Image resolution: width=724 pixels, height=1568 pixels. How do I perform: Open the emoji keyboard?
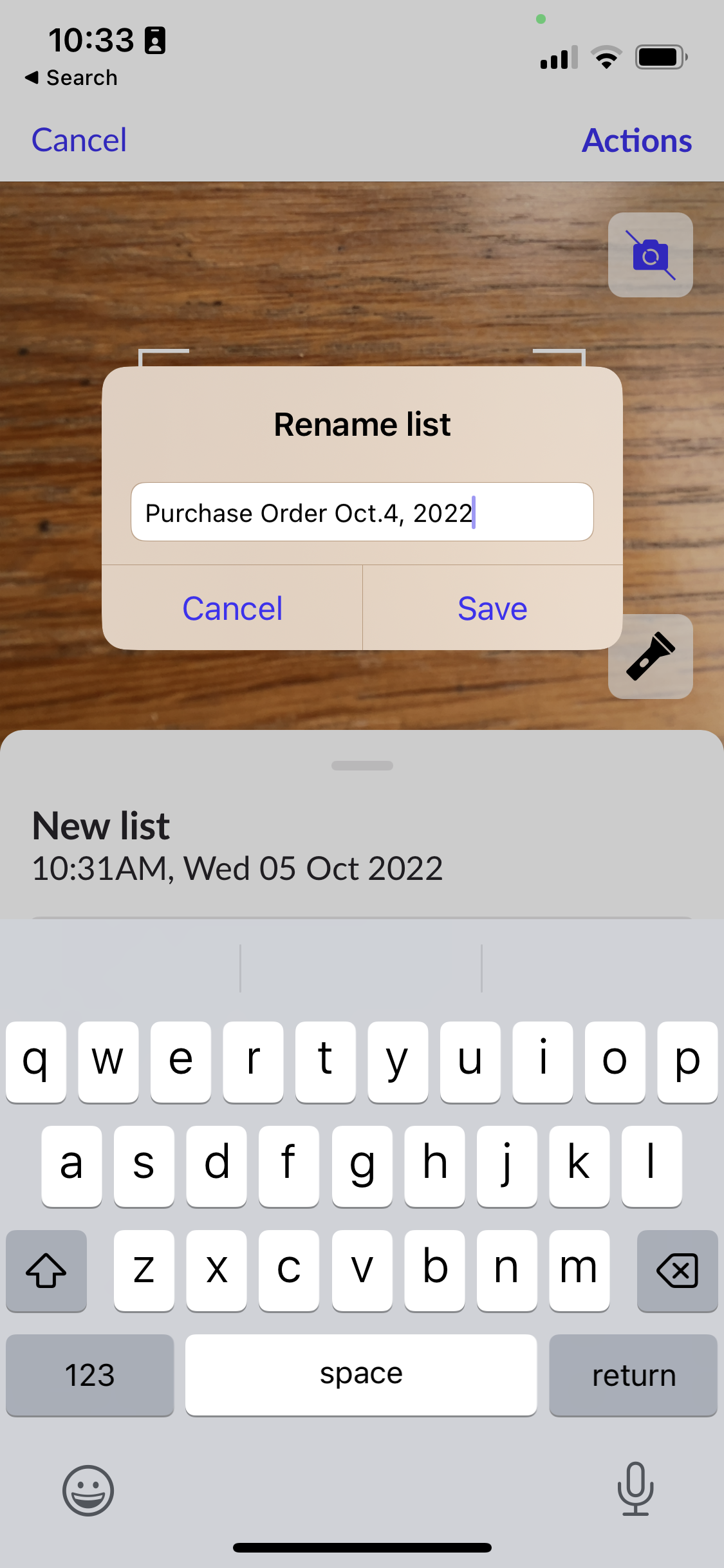(88, 1490)
